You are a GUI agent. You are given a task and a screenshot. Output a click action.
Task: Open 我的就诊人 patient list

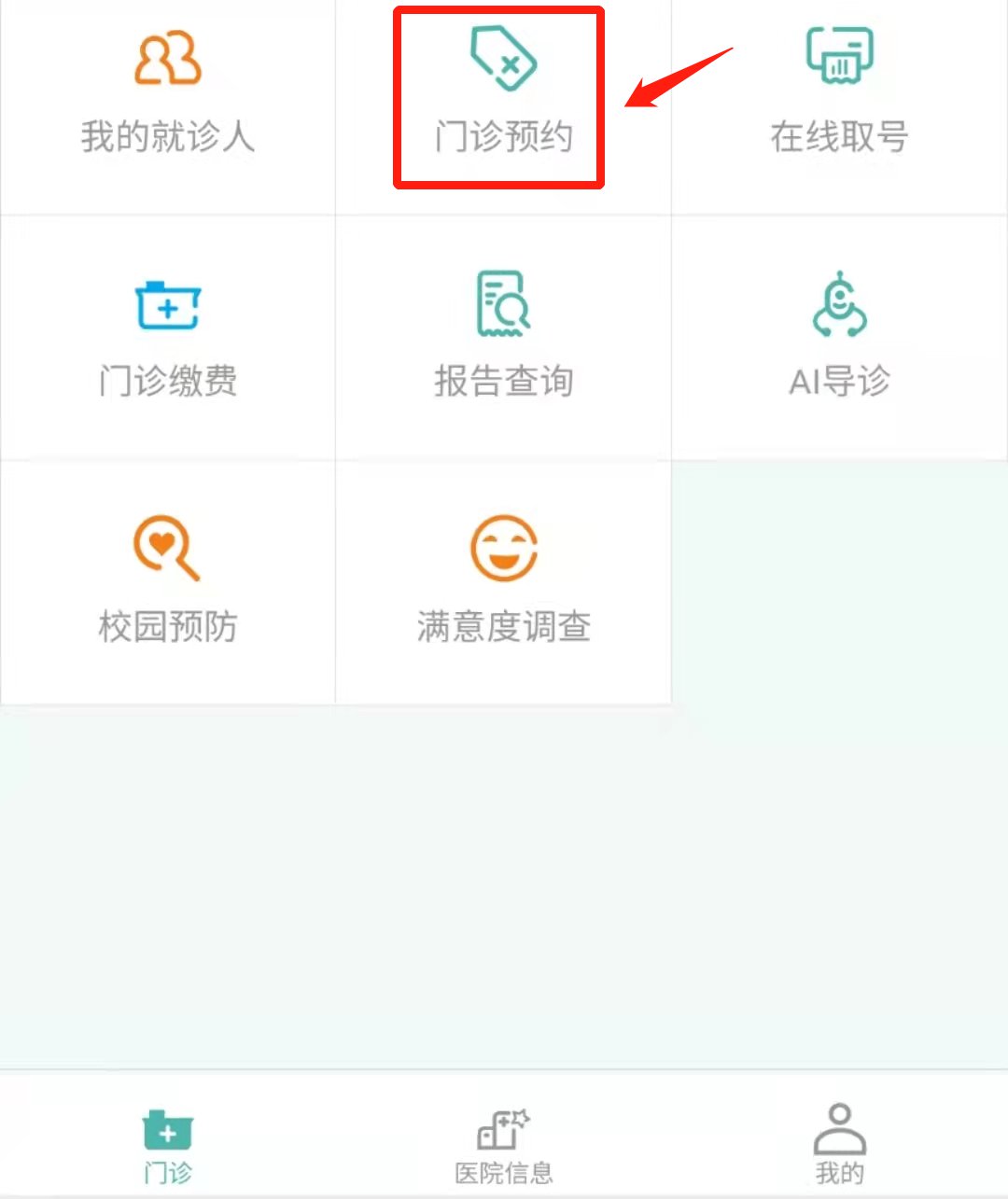(x=168, y=93)
